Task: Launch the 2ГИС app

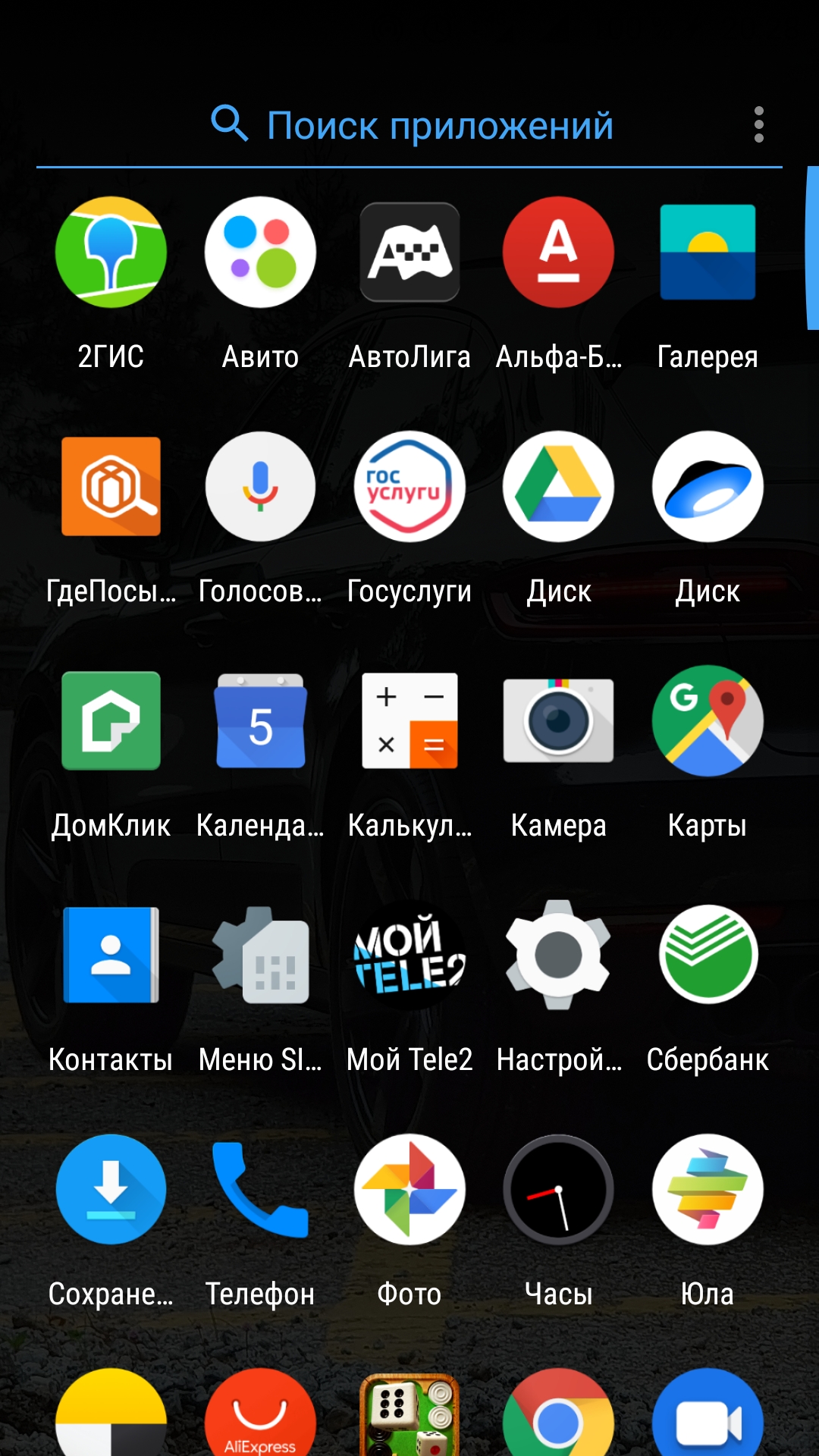Action: tap(111, 253)
